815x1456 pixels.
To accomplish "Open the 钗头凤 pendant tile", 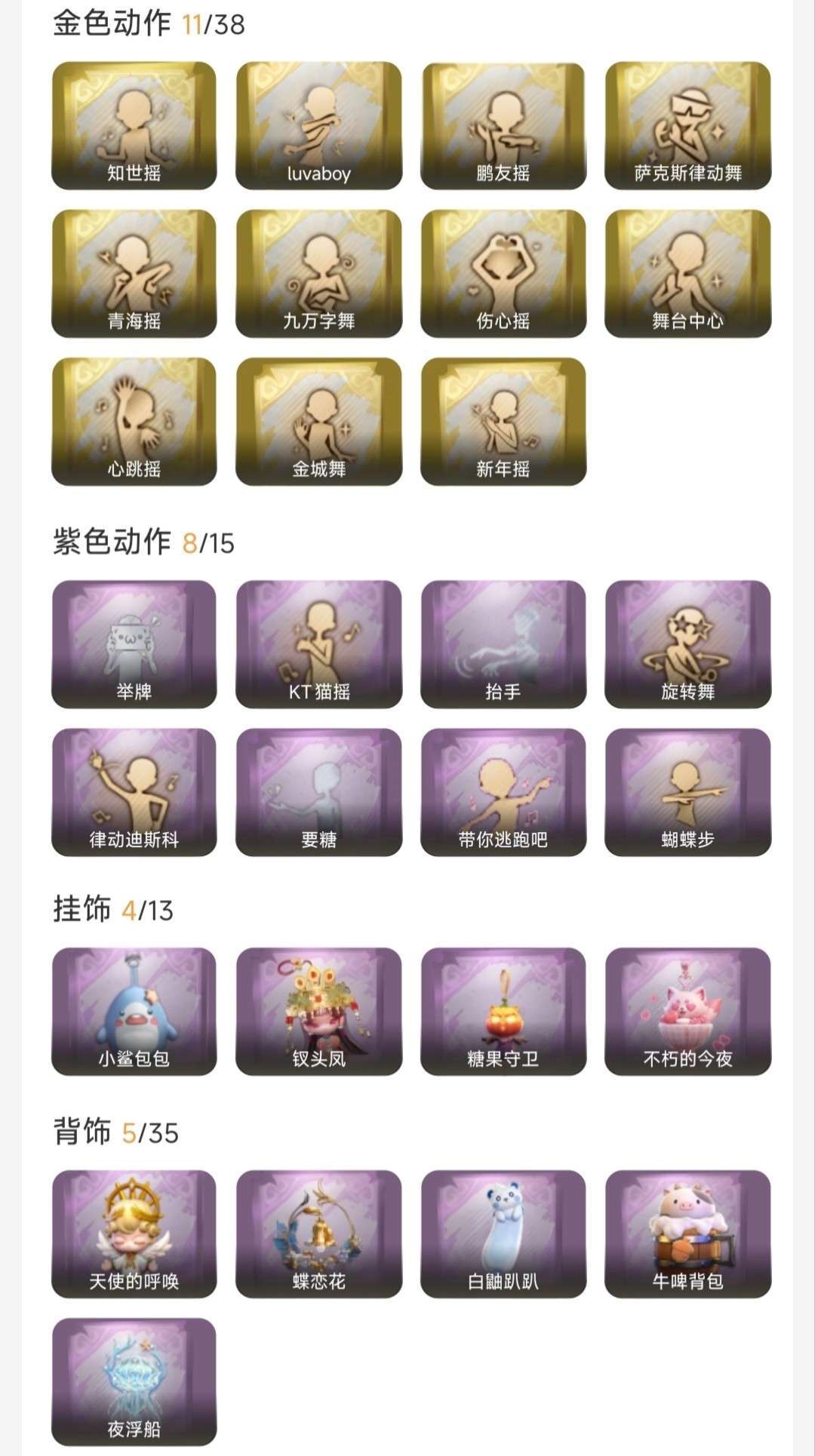I will 318,1011.
